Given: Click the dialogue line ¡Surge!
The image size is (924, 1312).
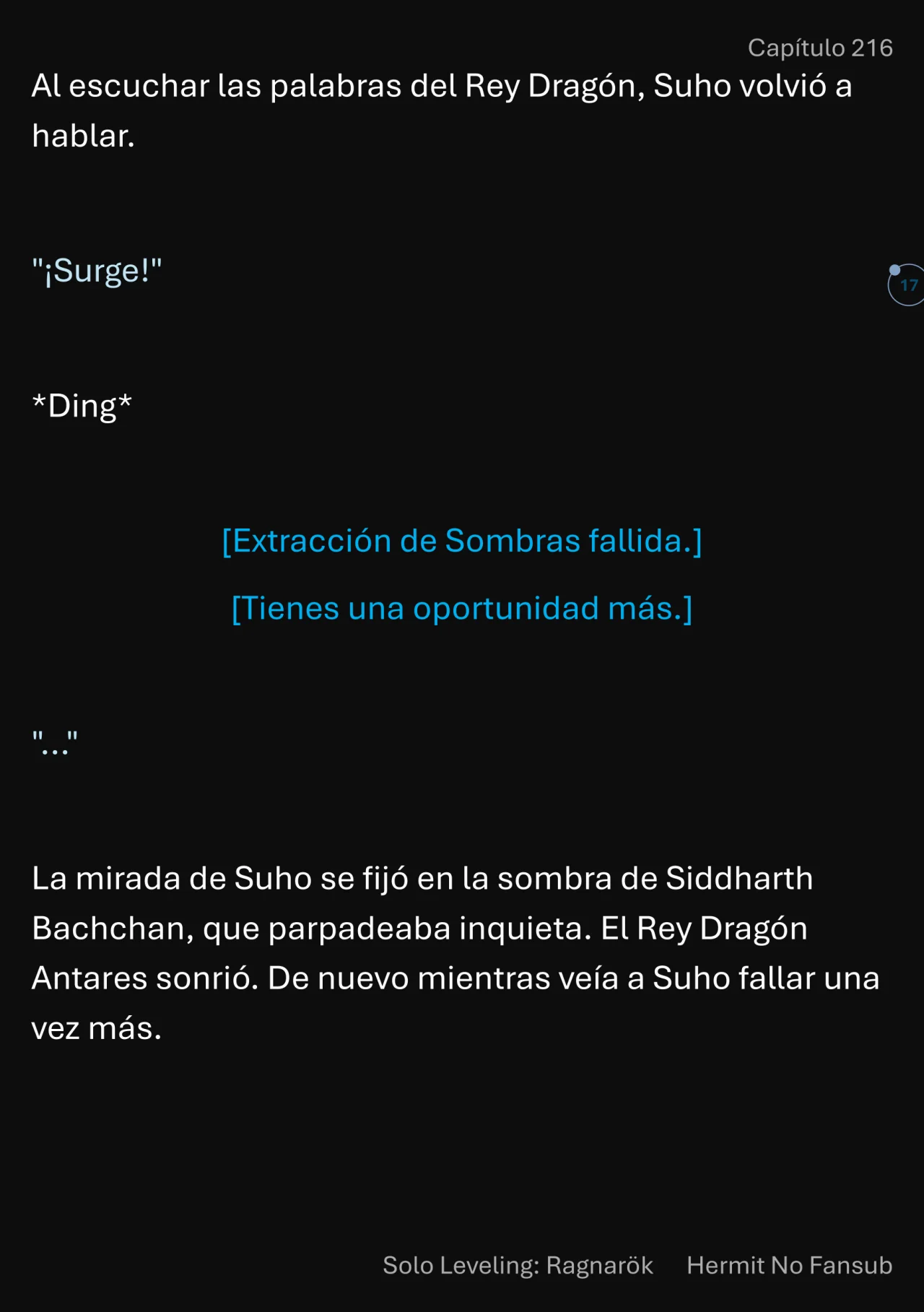Looking at the screenshot, I should pyautogui.click(x=99, y=269).
